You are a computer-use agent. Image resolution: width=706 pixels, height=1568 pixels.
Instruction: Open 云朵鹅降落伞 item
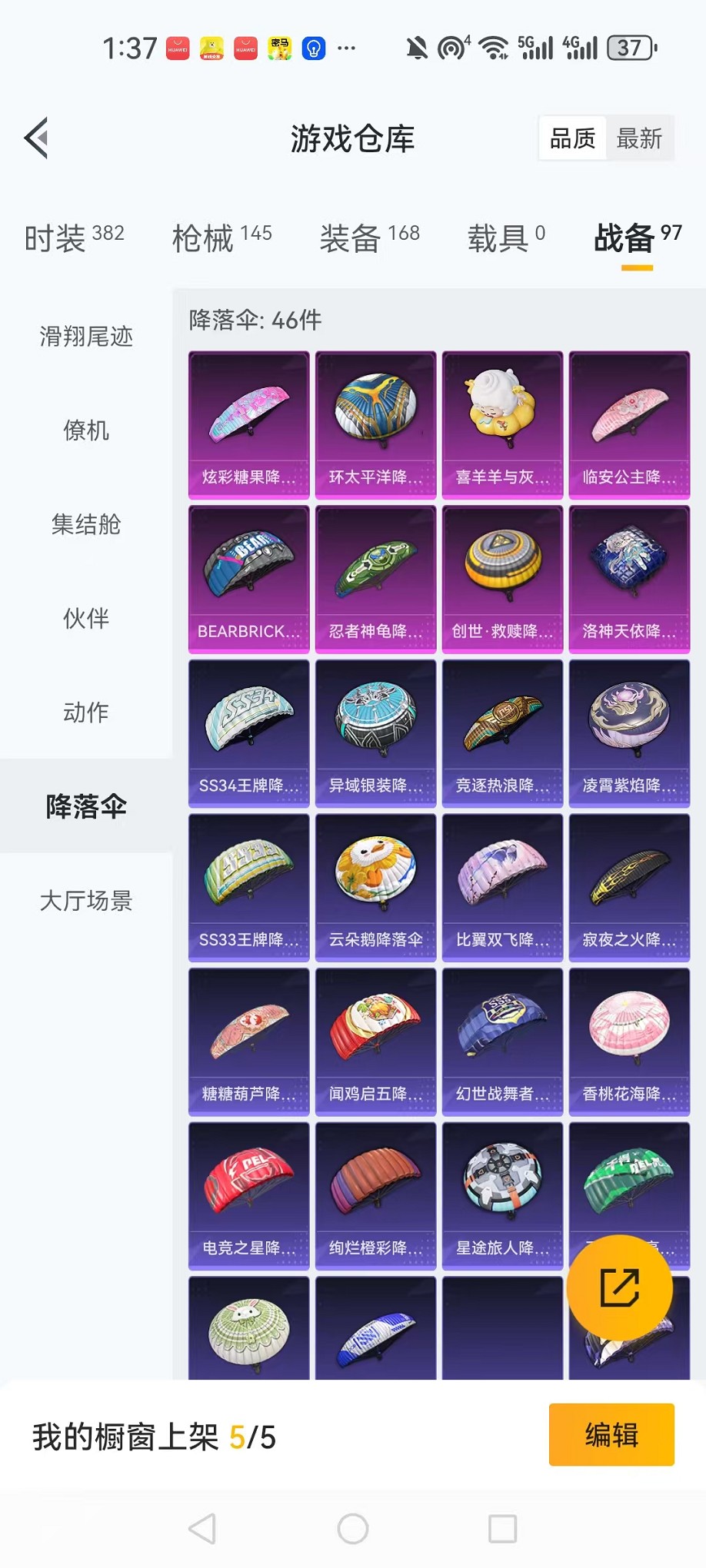point(375,887)
